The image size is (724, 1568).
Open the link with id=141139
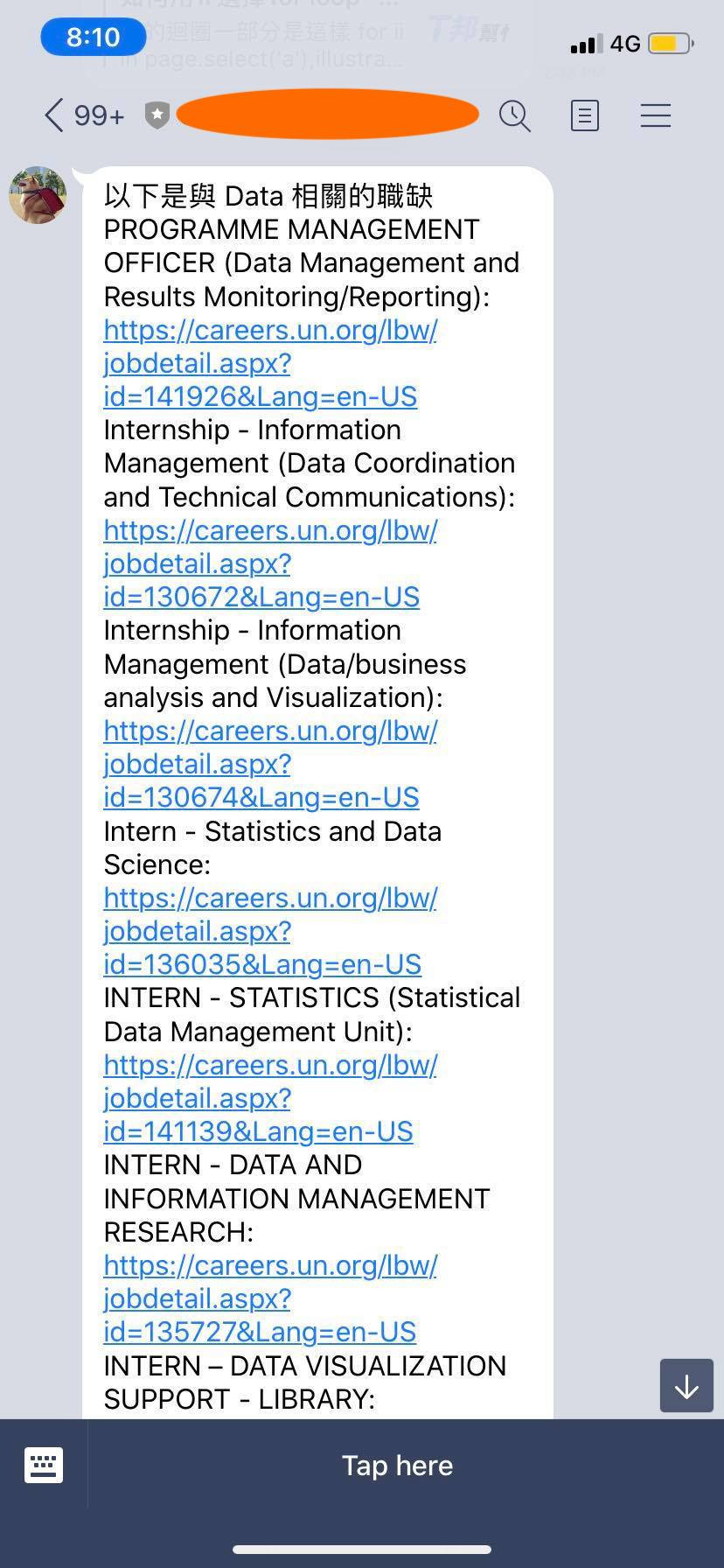pyautogui.click(x=257, y=1131)
